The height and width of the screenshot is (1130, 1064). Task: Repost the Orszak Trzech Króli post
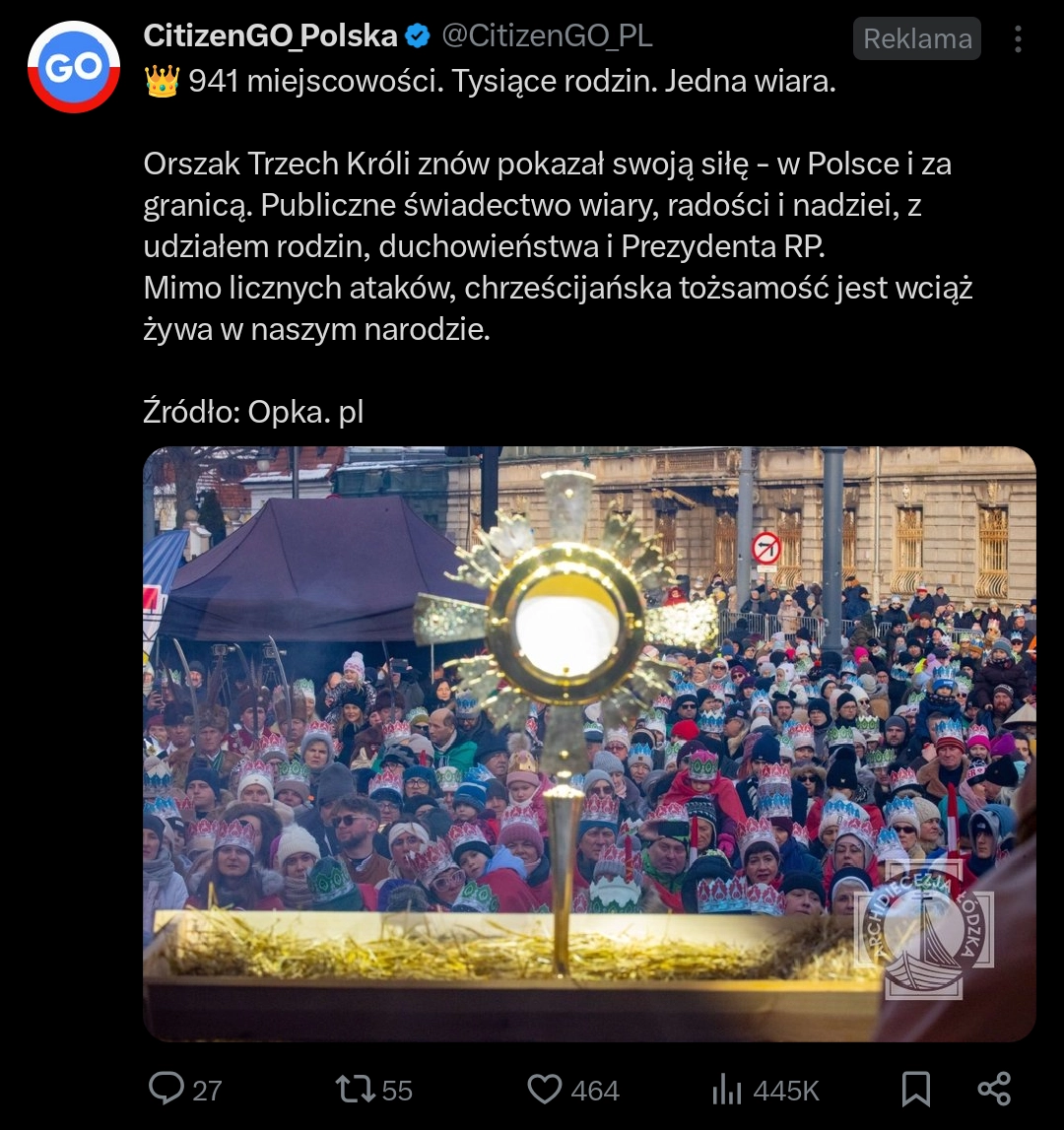tap(354, 1089)
